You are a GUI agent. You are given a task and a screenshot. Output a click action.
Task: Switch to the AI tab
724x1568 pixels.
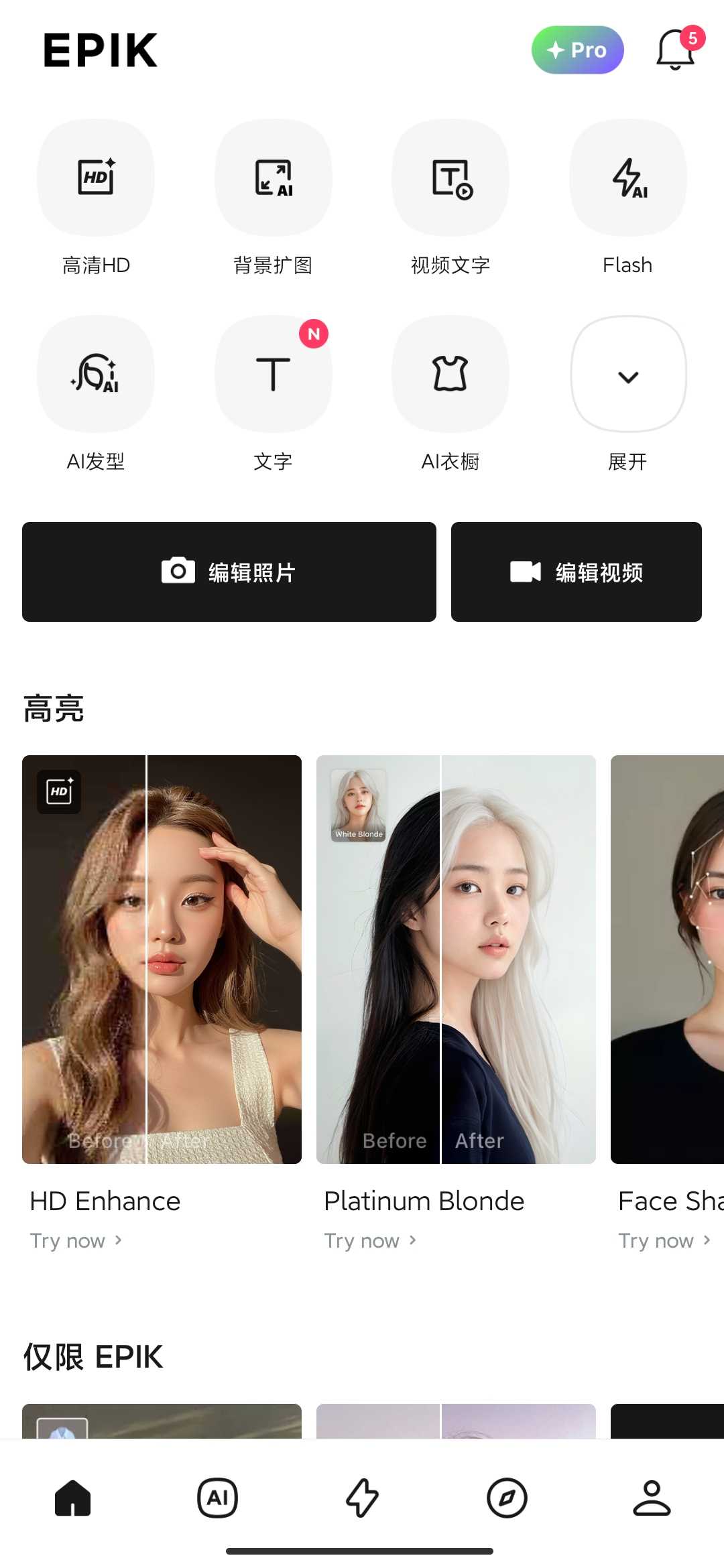point(217,1498)
